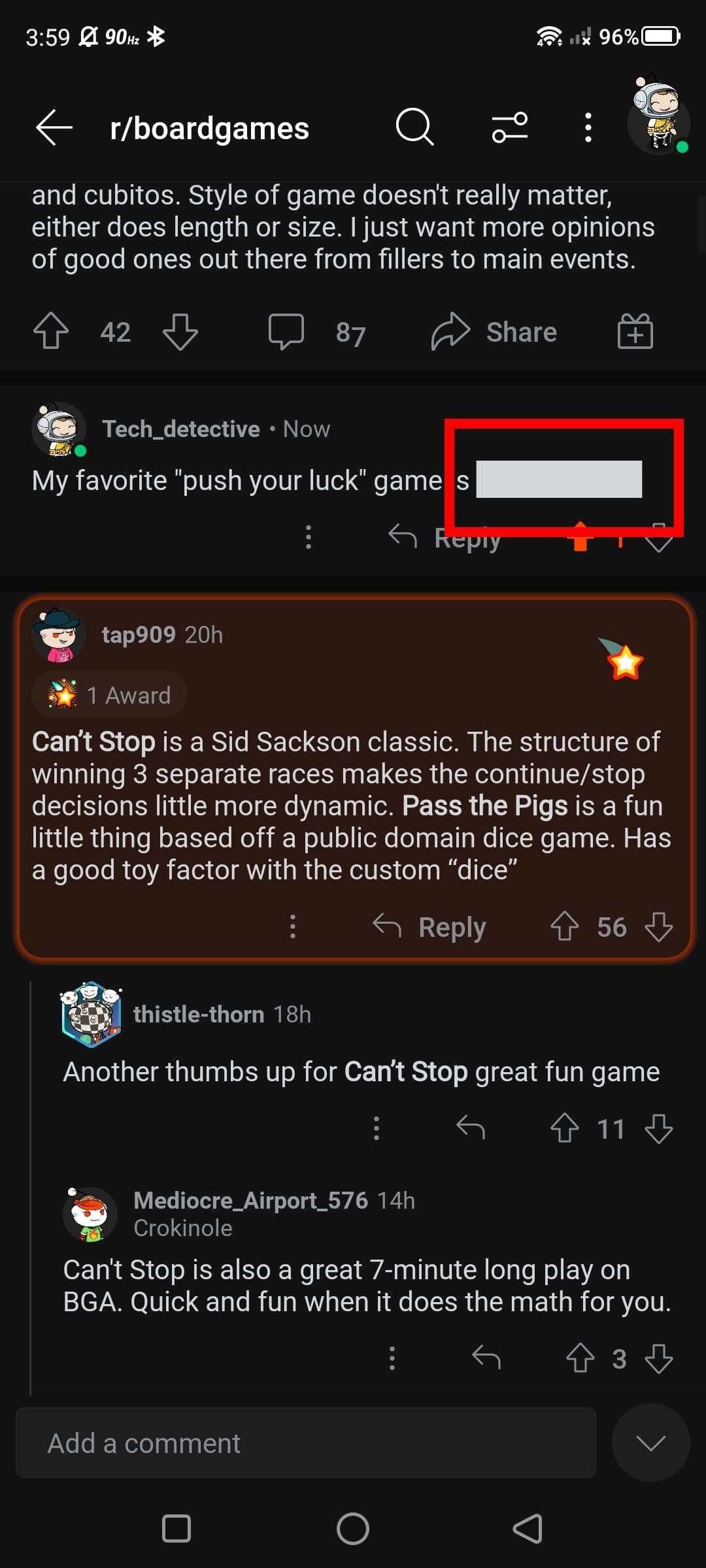The image size is (706, 1568).
Task: View the 1 Award chip
Action: click(110, 694)
